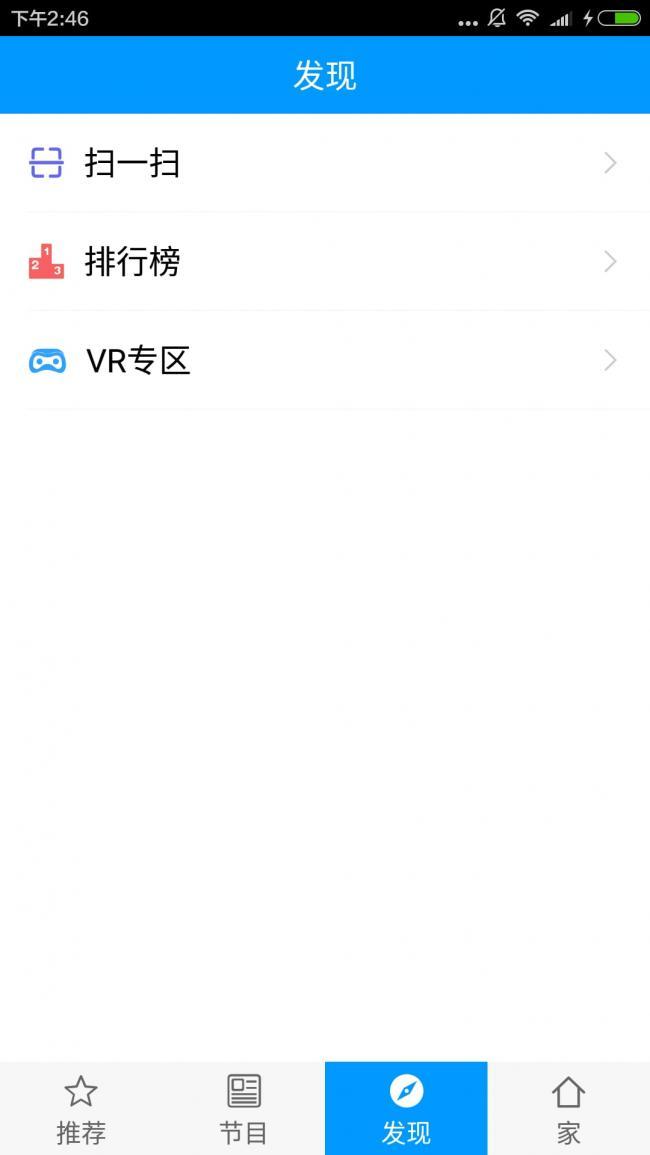
Task: Open the VR专区 row
Action: tap(325, 360)
